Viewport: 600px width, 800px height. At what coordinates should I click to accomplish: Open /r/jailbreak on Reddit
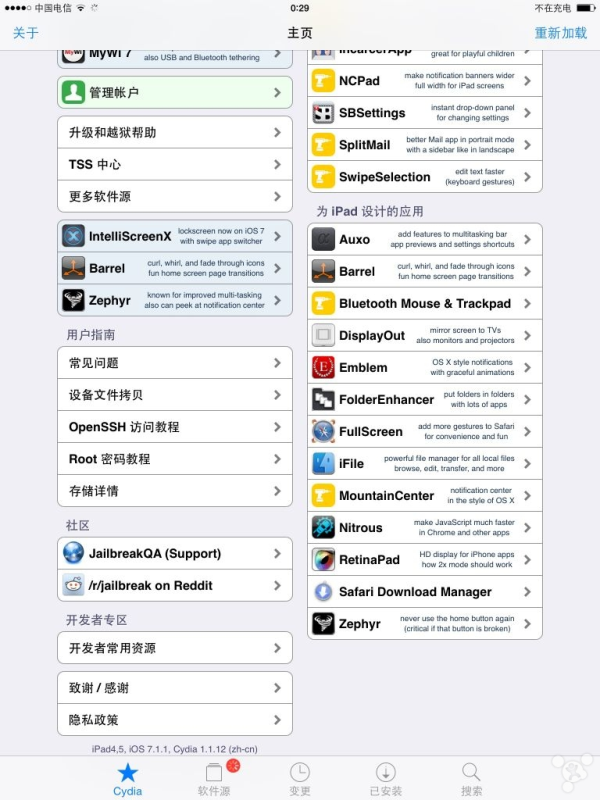coord(175,585)
